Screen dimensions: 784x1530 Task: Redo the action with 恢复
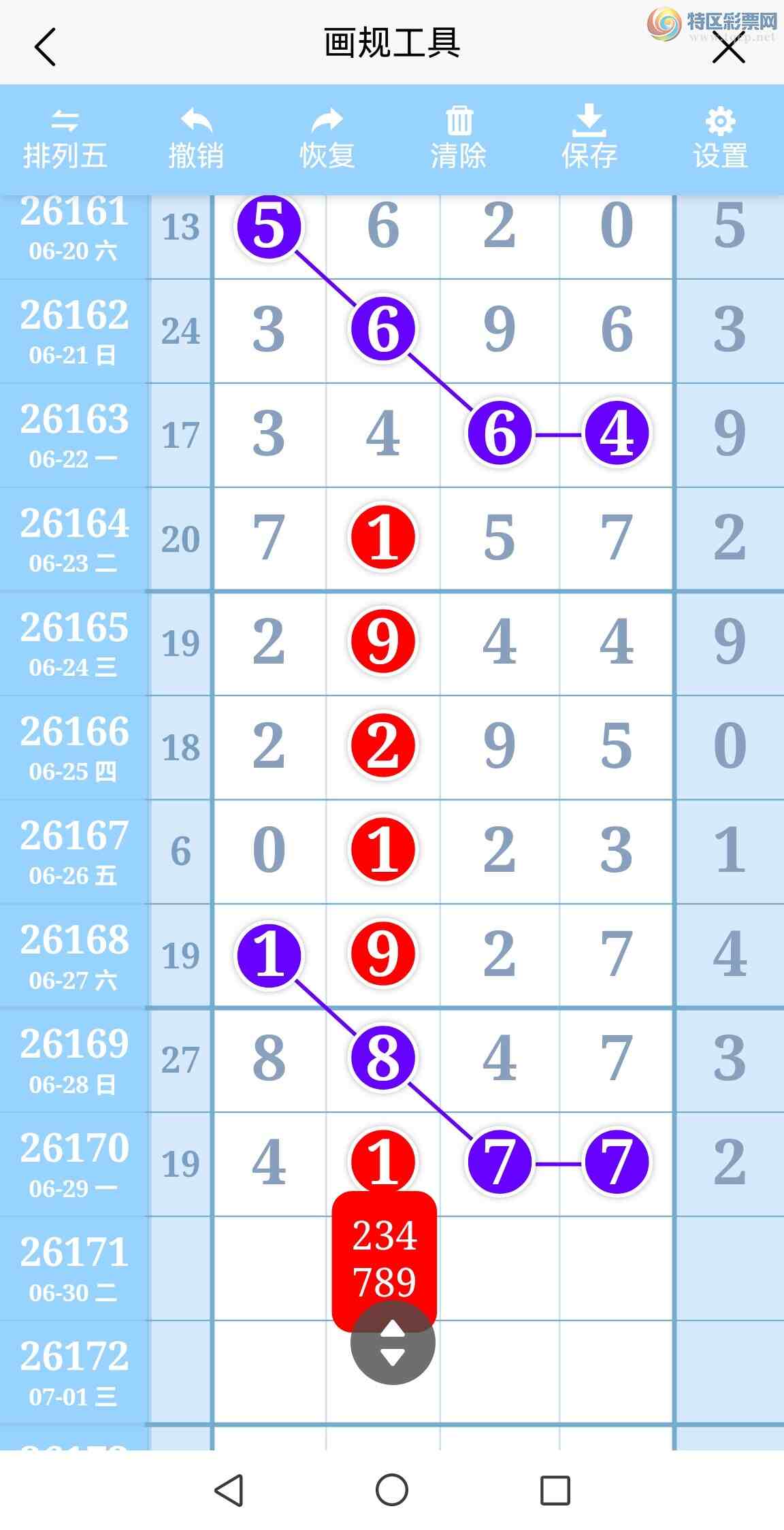(327, 140)
